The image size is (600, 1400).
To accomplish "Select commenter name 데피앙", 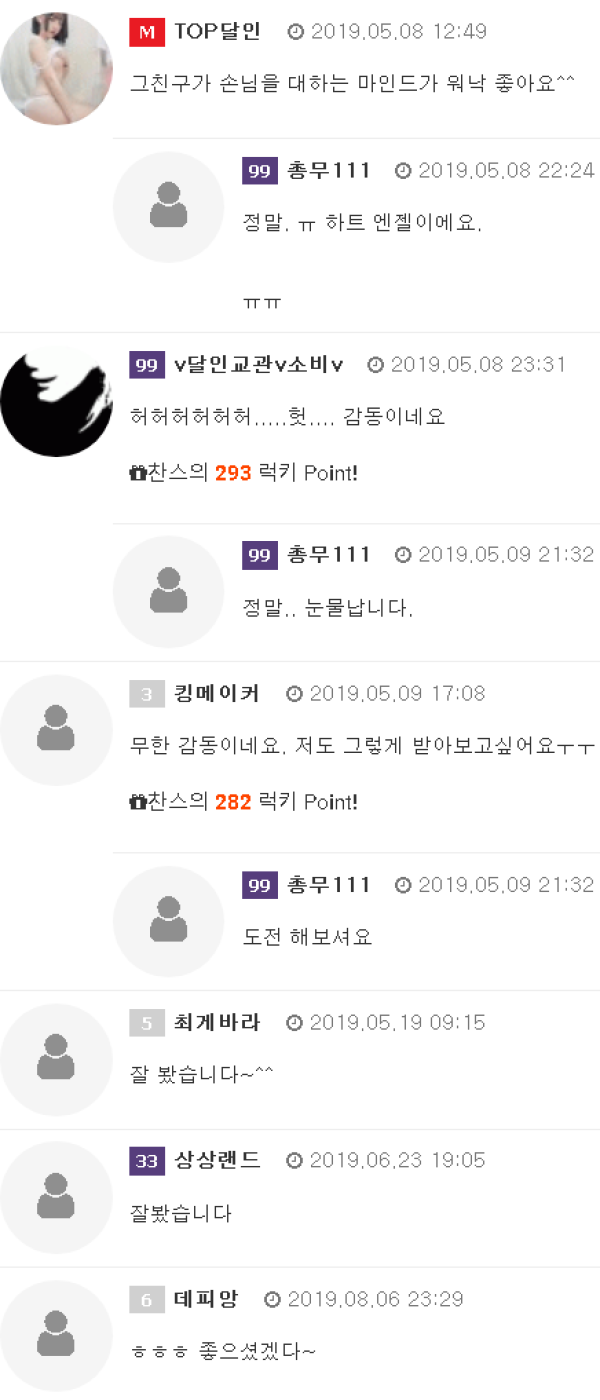I will click(205, 1299).
